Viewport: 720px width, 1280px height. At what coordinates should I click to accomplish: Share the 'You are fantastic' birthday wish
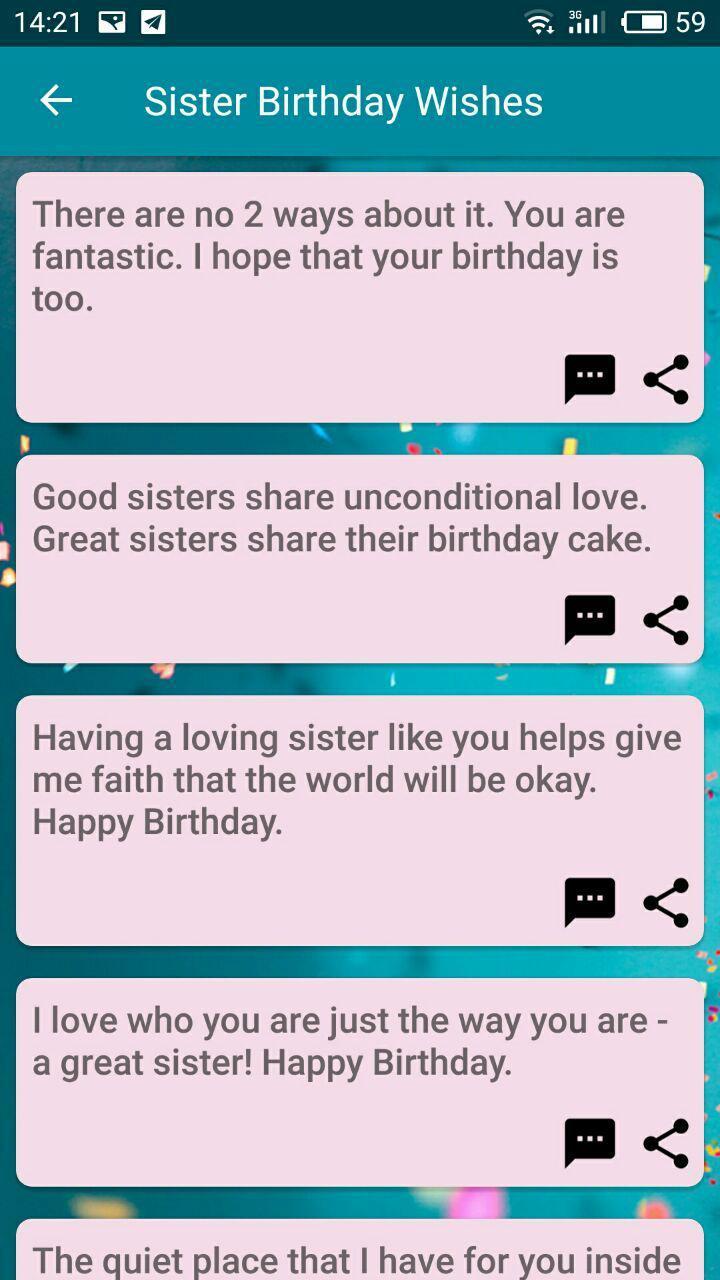tap(666, 379)
